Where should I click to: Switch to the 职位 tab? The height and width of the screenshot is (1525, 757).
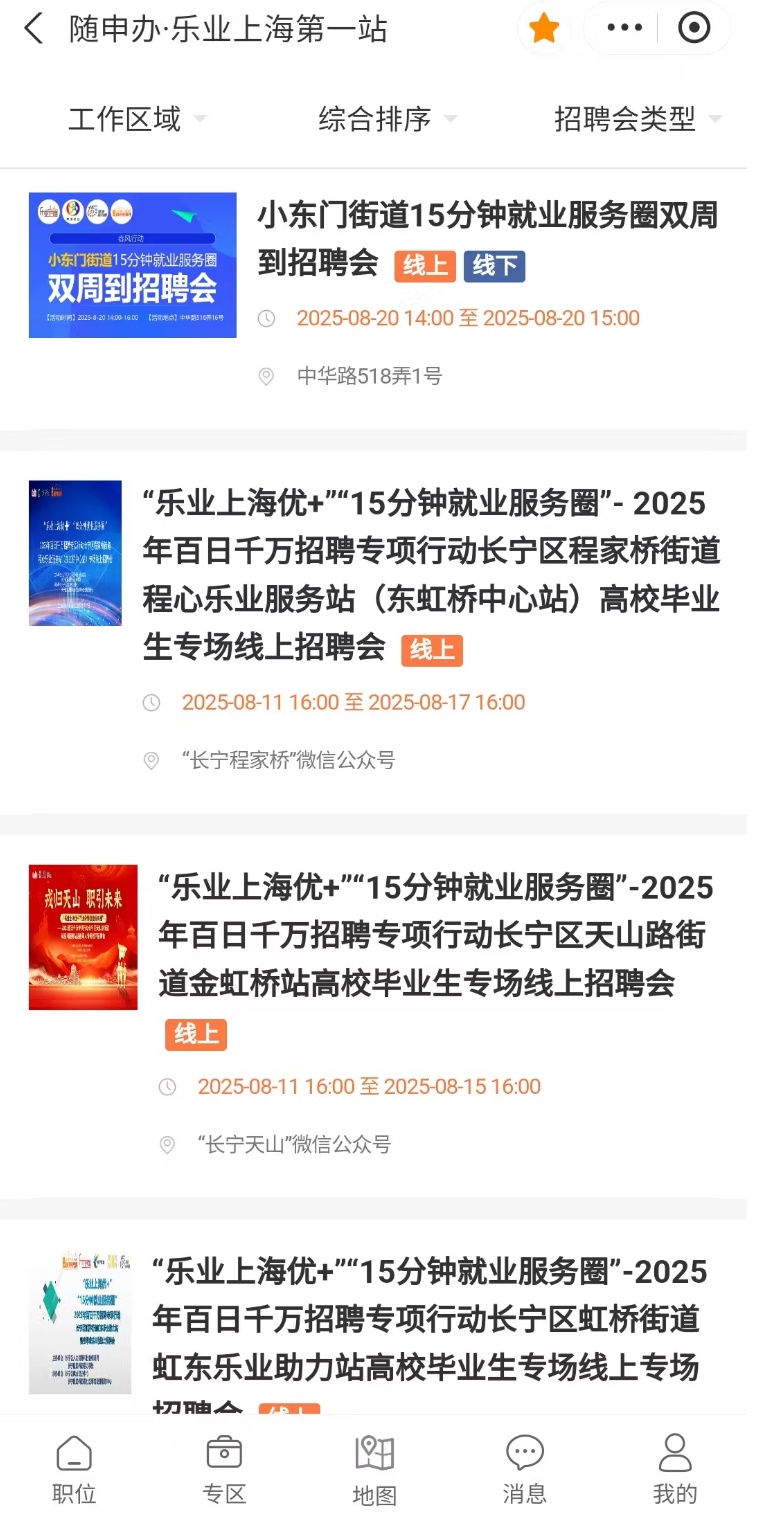(x=74, y=1470)
